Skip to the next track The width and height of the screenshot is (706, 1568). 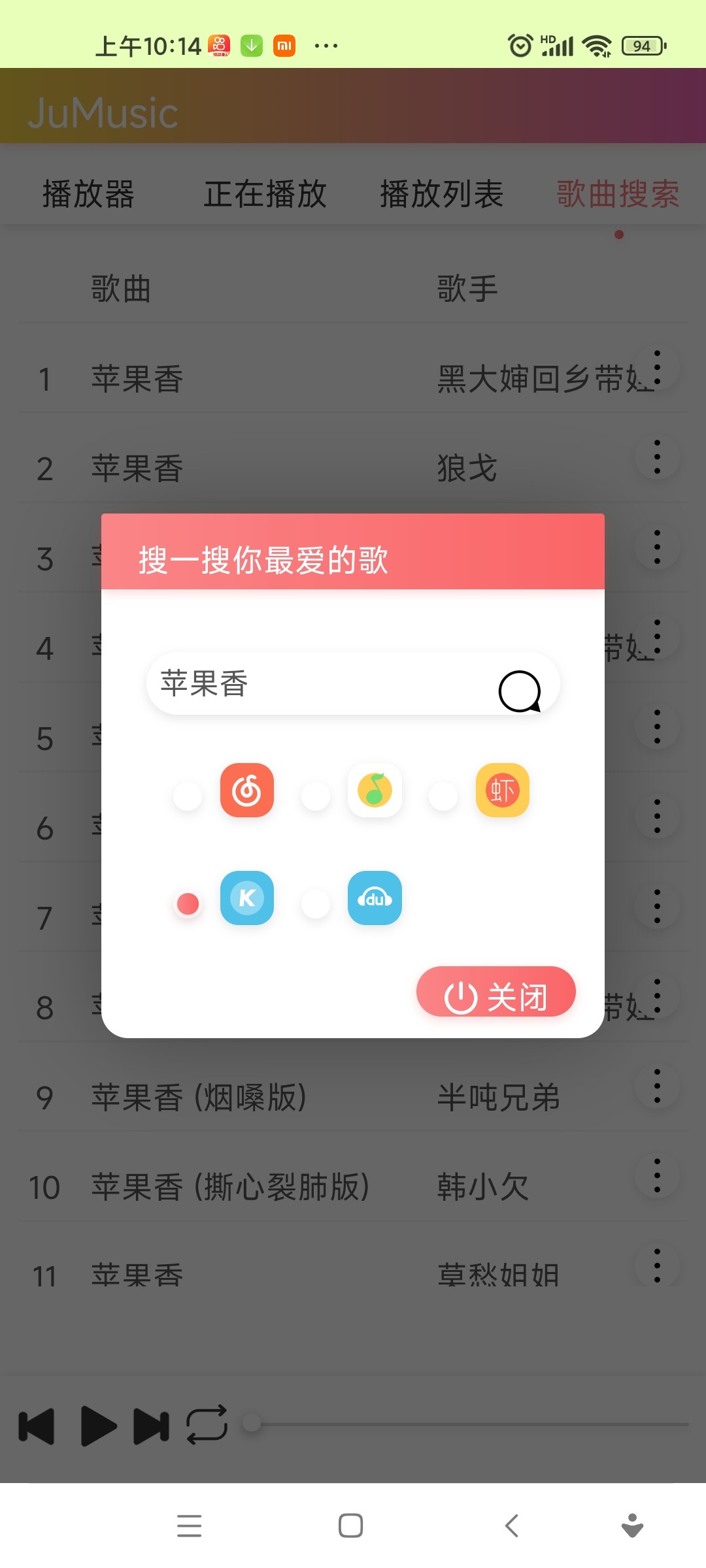point(151,1426)
